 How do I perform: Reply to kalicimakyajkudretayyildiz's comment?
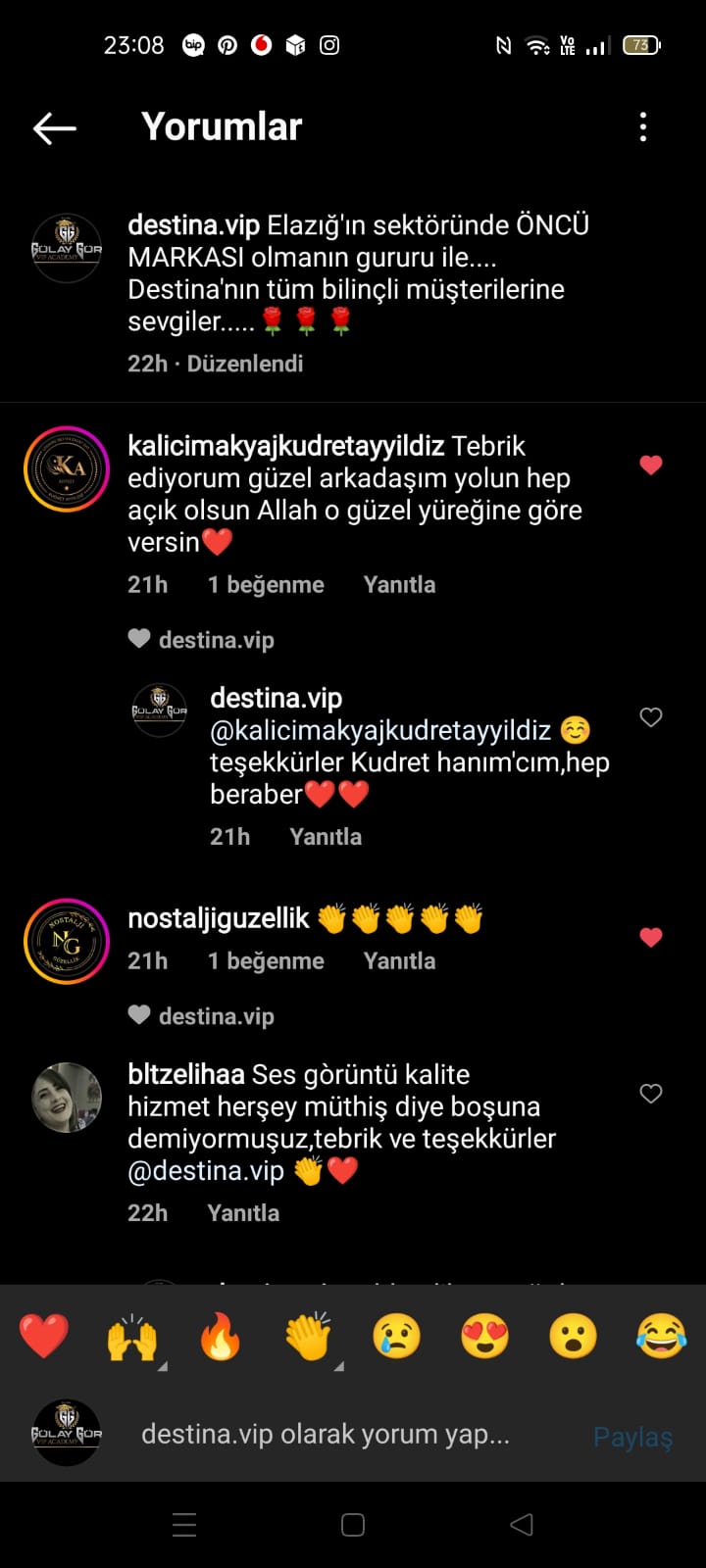click(399, 585)
